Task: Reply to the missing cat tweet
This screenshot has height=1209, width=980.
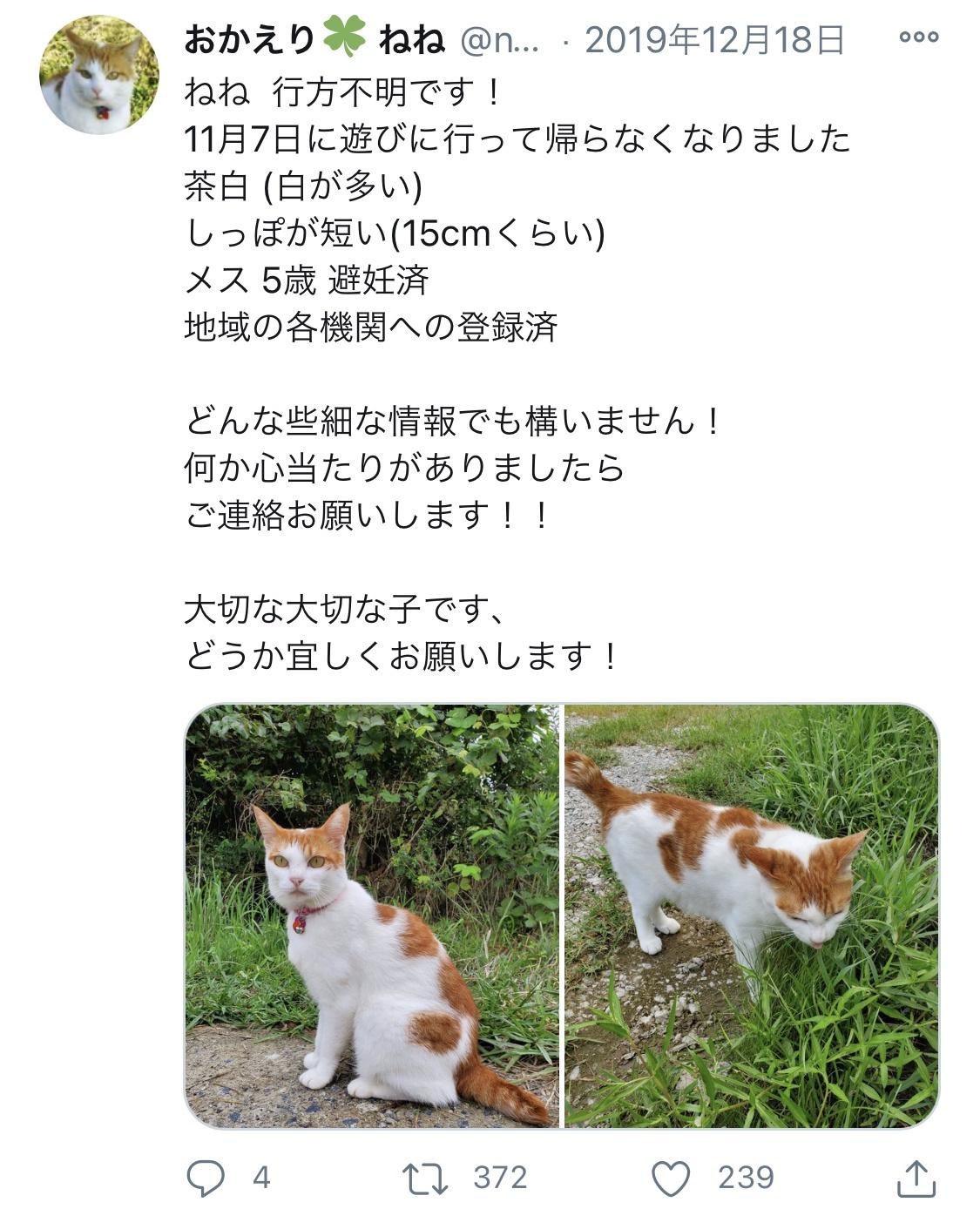Action: tap(206, 1178)
